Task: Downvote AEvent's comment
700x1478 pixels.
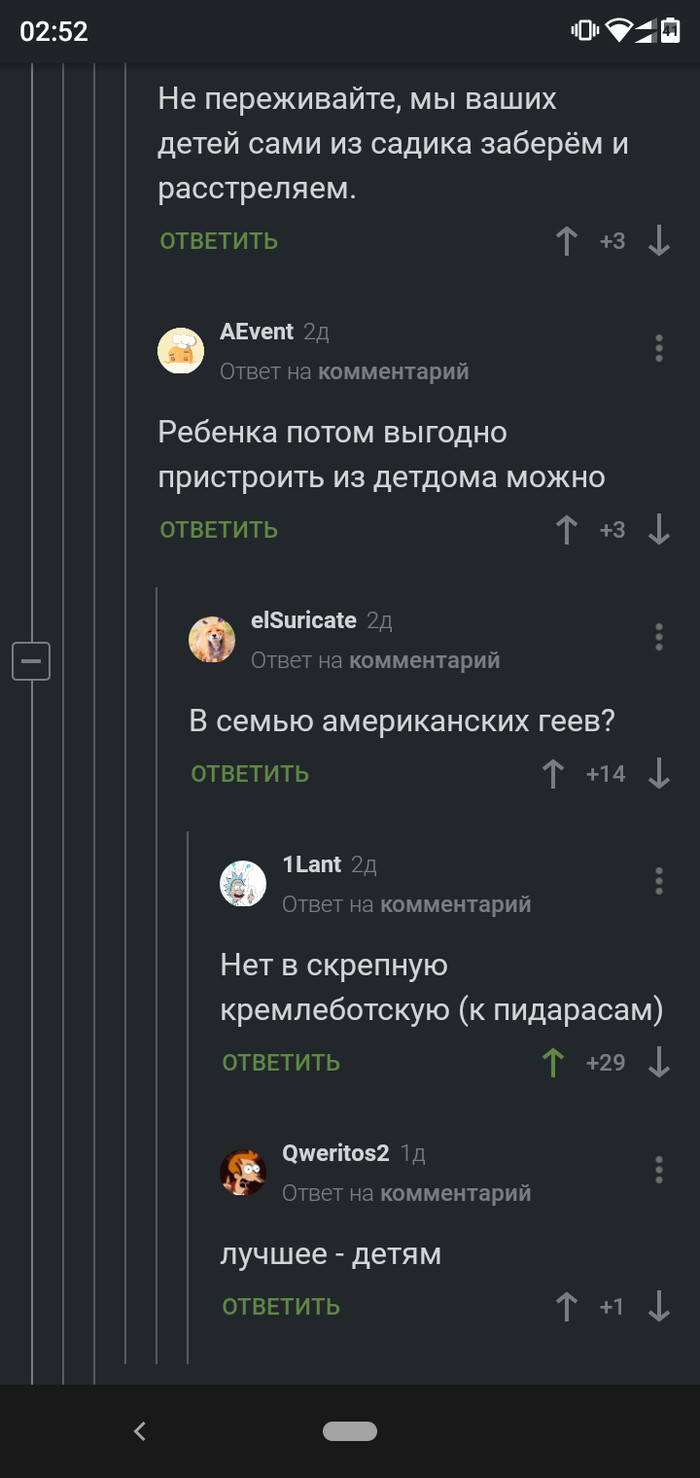Action: click(x=658, y=530)
